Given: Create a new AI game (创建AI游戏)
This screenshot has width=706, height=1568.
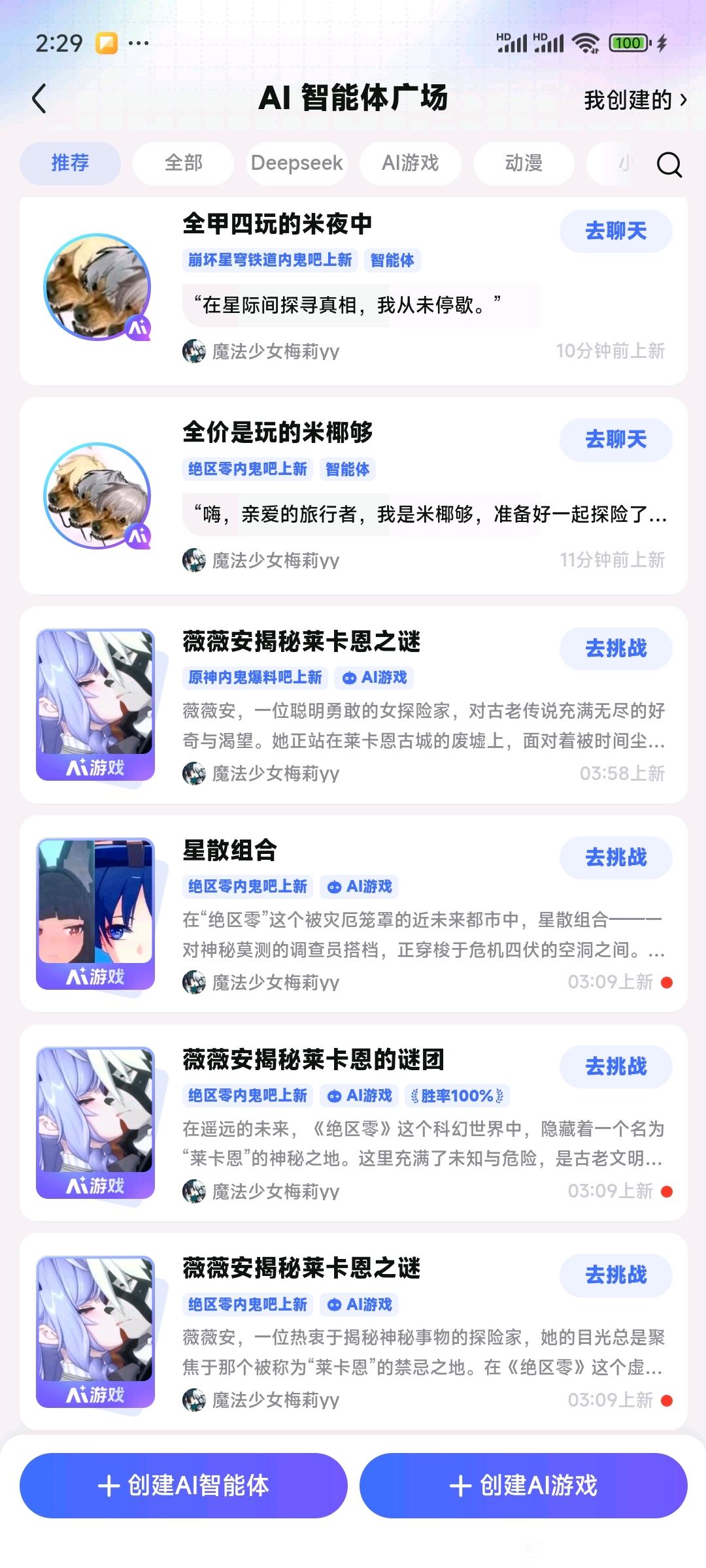Looking at the screenshot, I should point(523,1485).
